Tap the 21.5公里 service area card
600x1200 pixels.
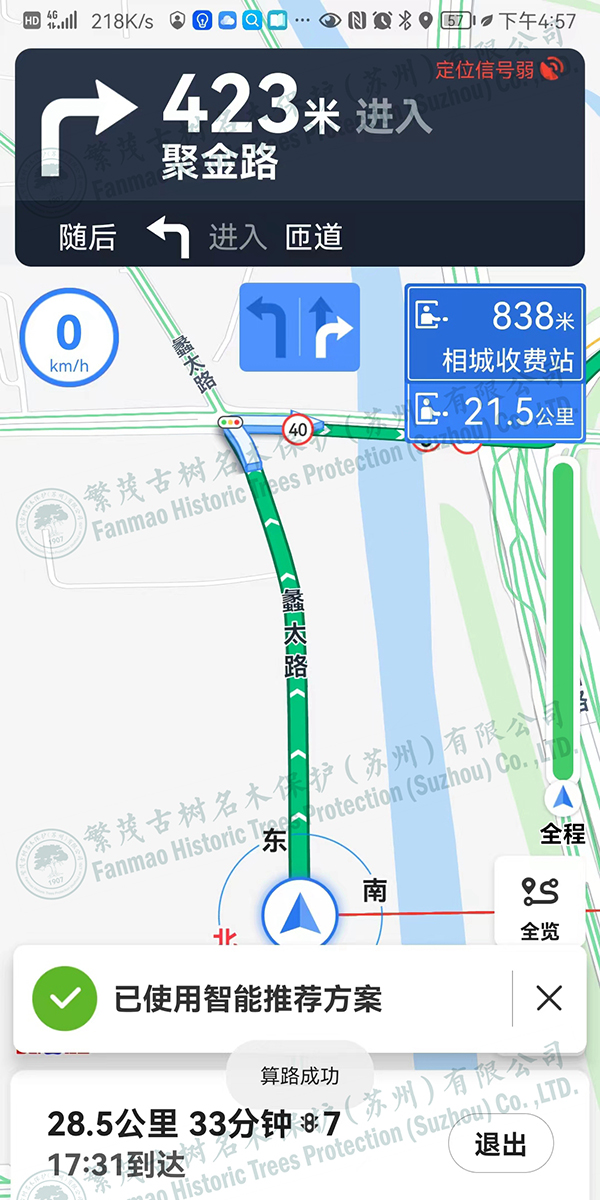[x=494, y=412]
